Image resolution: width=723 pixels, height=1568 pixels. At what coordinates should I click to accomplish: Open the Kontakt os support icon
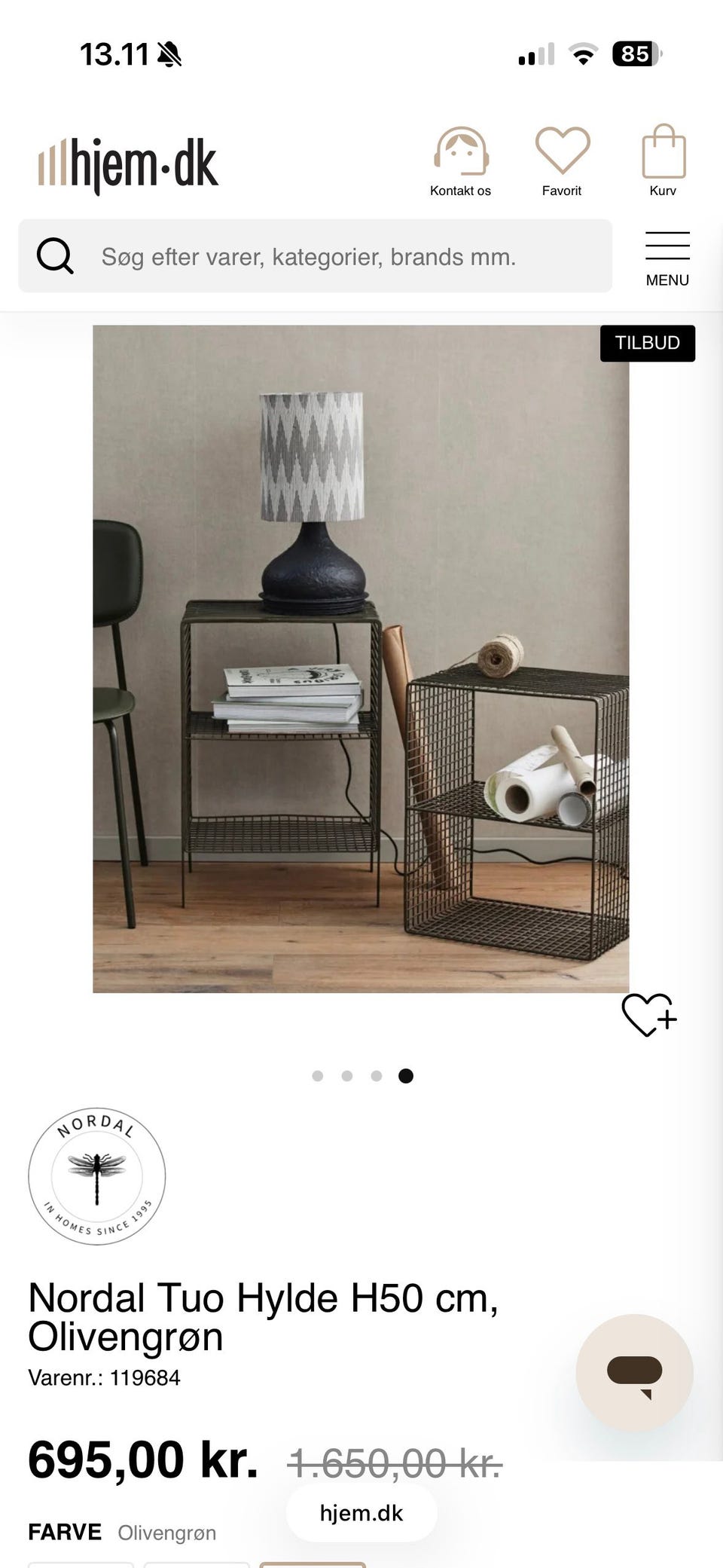460,151
